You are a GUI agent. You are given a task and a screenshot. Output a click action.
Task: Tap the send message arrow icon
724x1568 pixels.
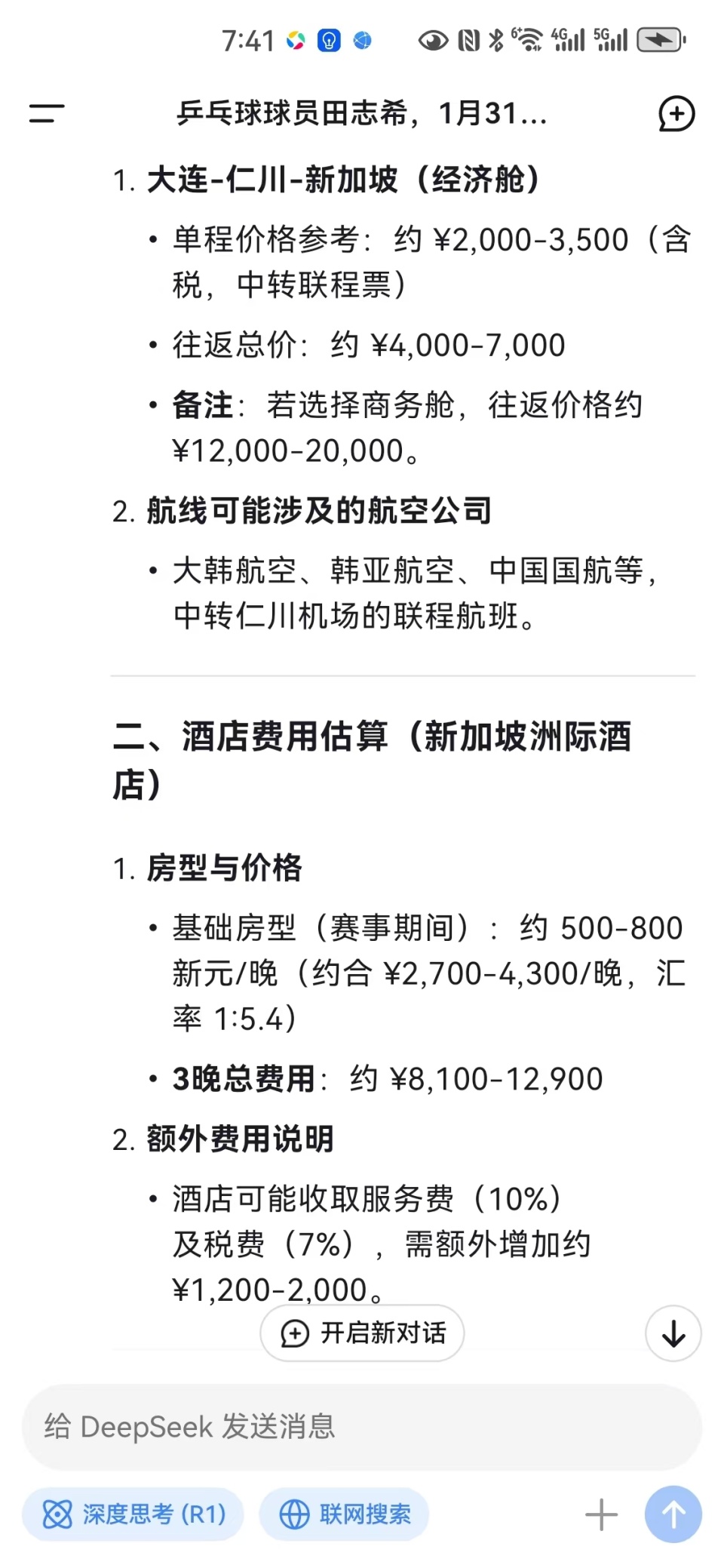pos(673,1514)
